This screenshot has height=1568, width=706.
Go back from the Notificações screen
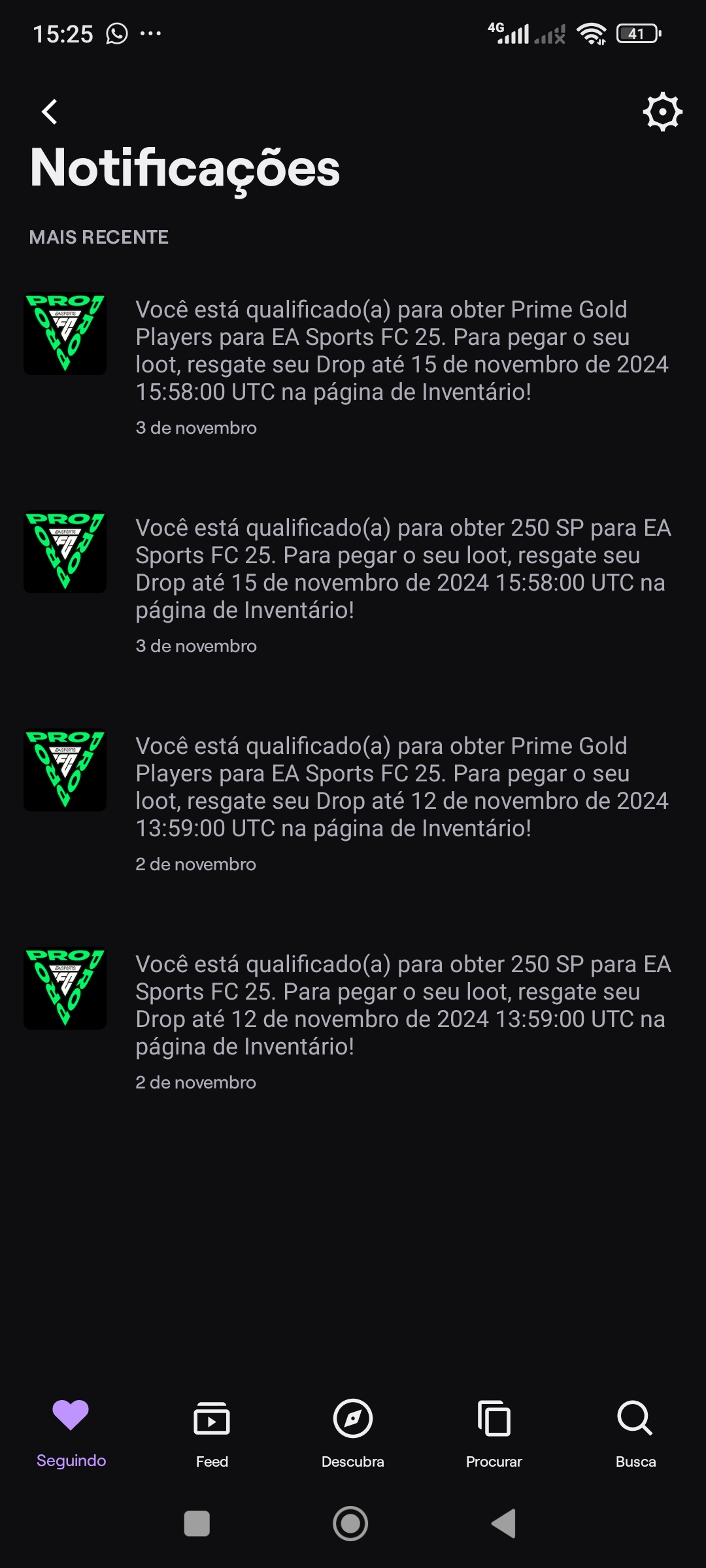(50, 112)
